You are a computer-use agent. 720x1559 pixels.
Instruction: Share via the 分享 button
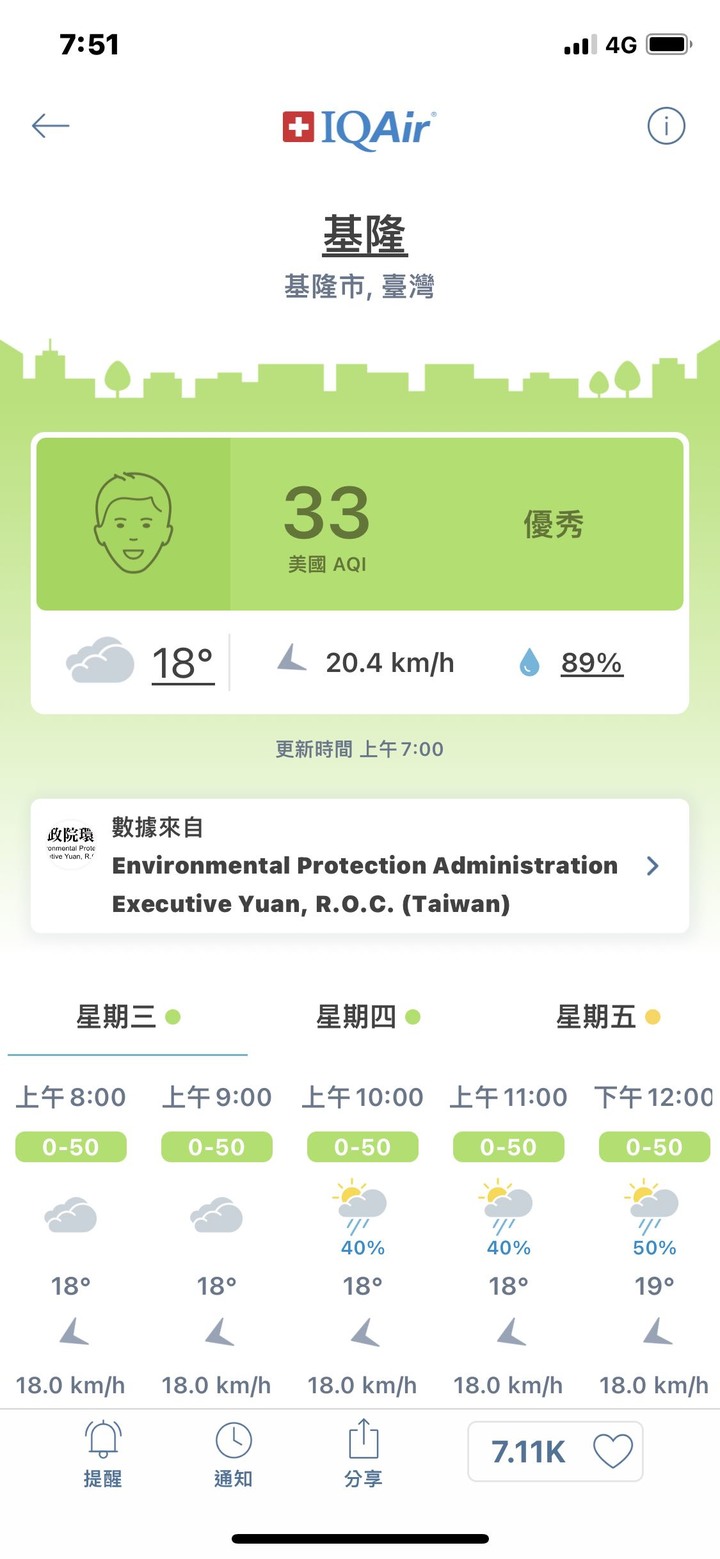(x=363, y=1454)
